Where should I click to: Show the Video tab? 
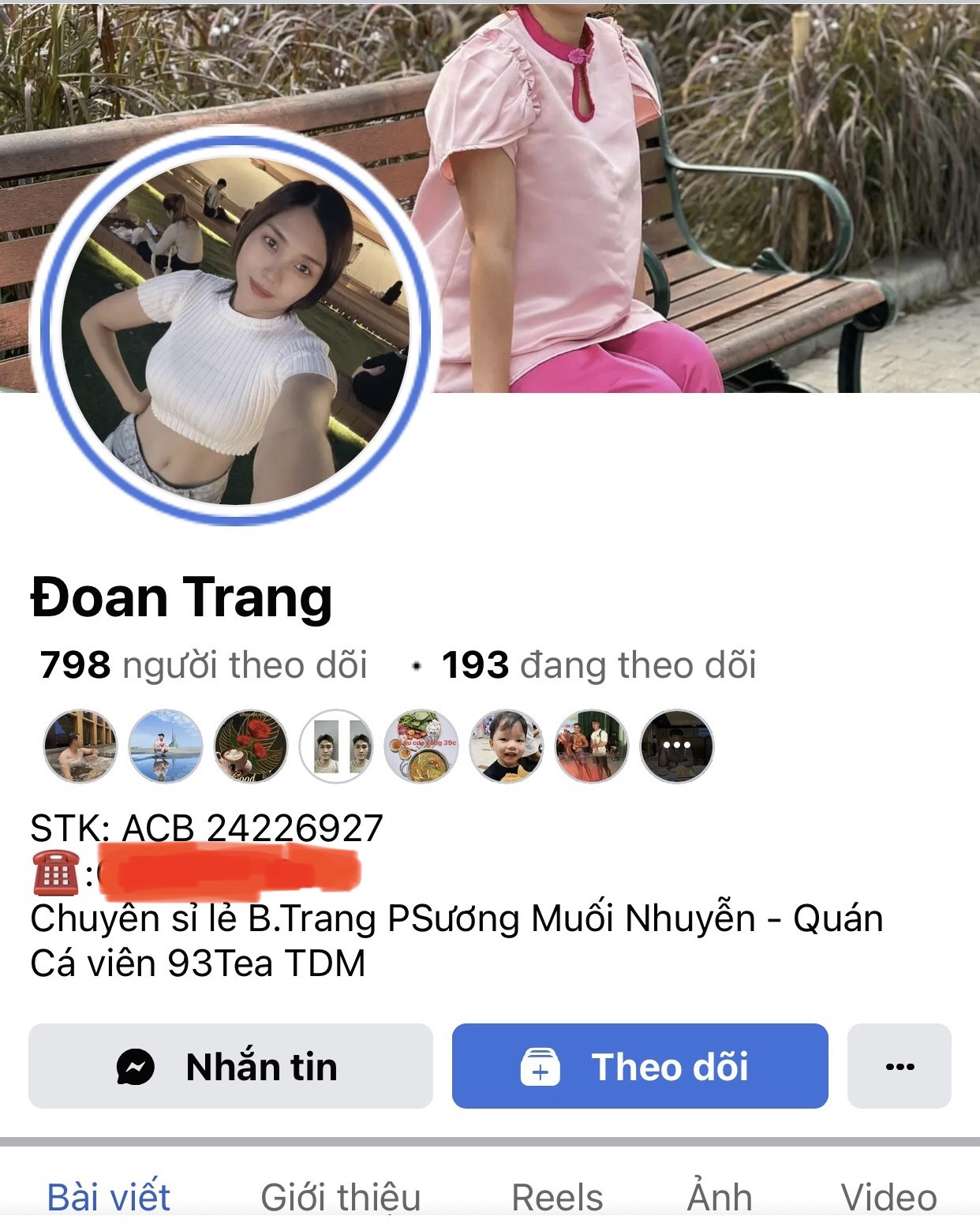[888, 1196]
